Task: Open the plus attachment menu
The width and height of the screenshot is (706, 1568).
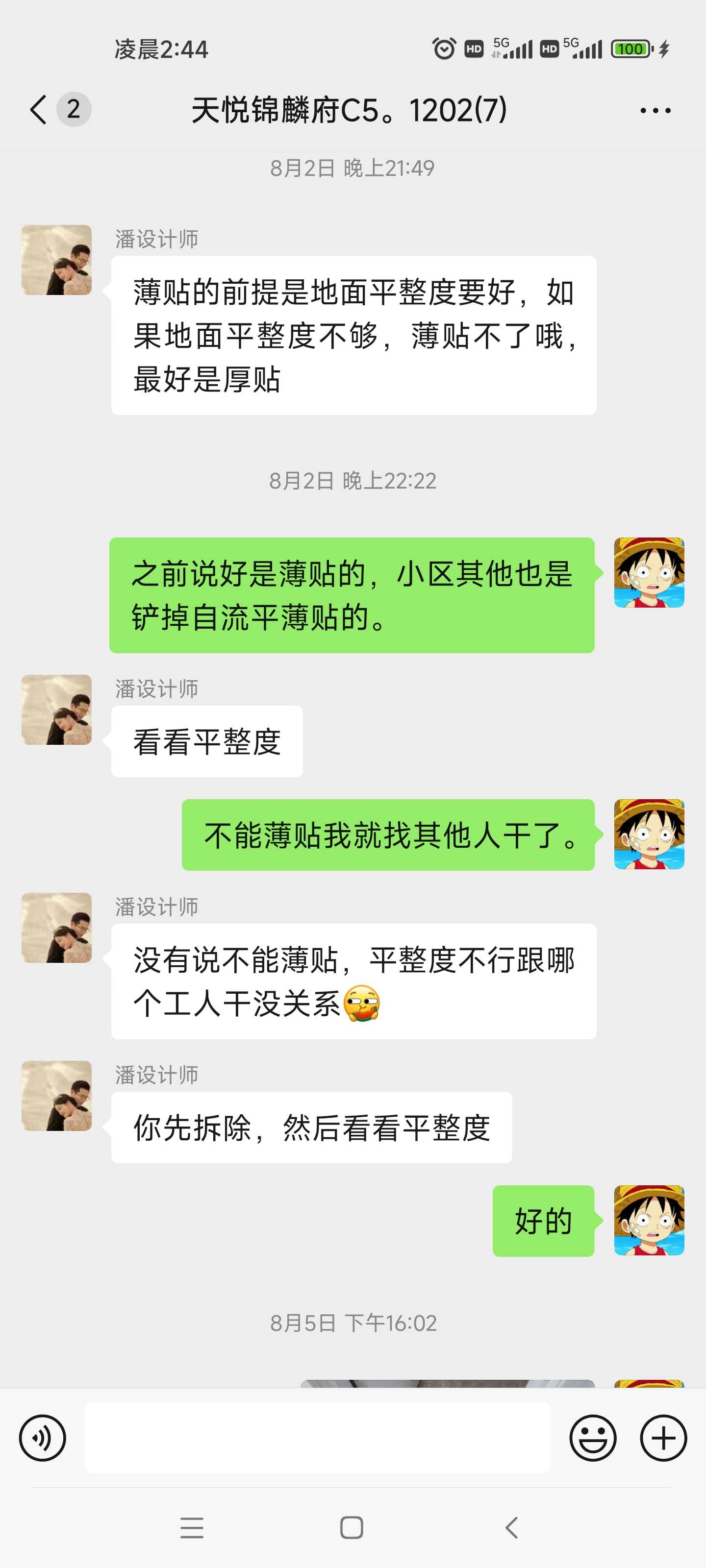Action: (x=663, y=1438)
